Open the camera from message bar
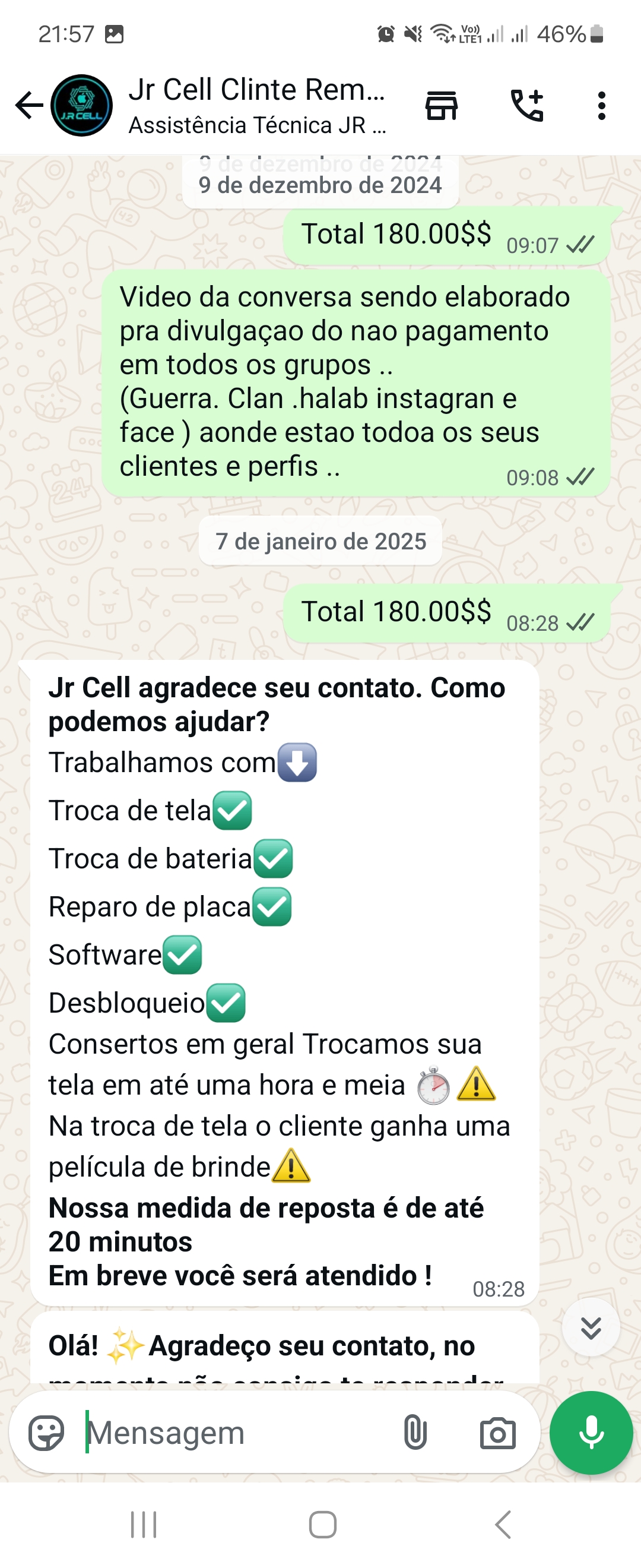641x1568 pixels. pos(497,1432)
